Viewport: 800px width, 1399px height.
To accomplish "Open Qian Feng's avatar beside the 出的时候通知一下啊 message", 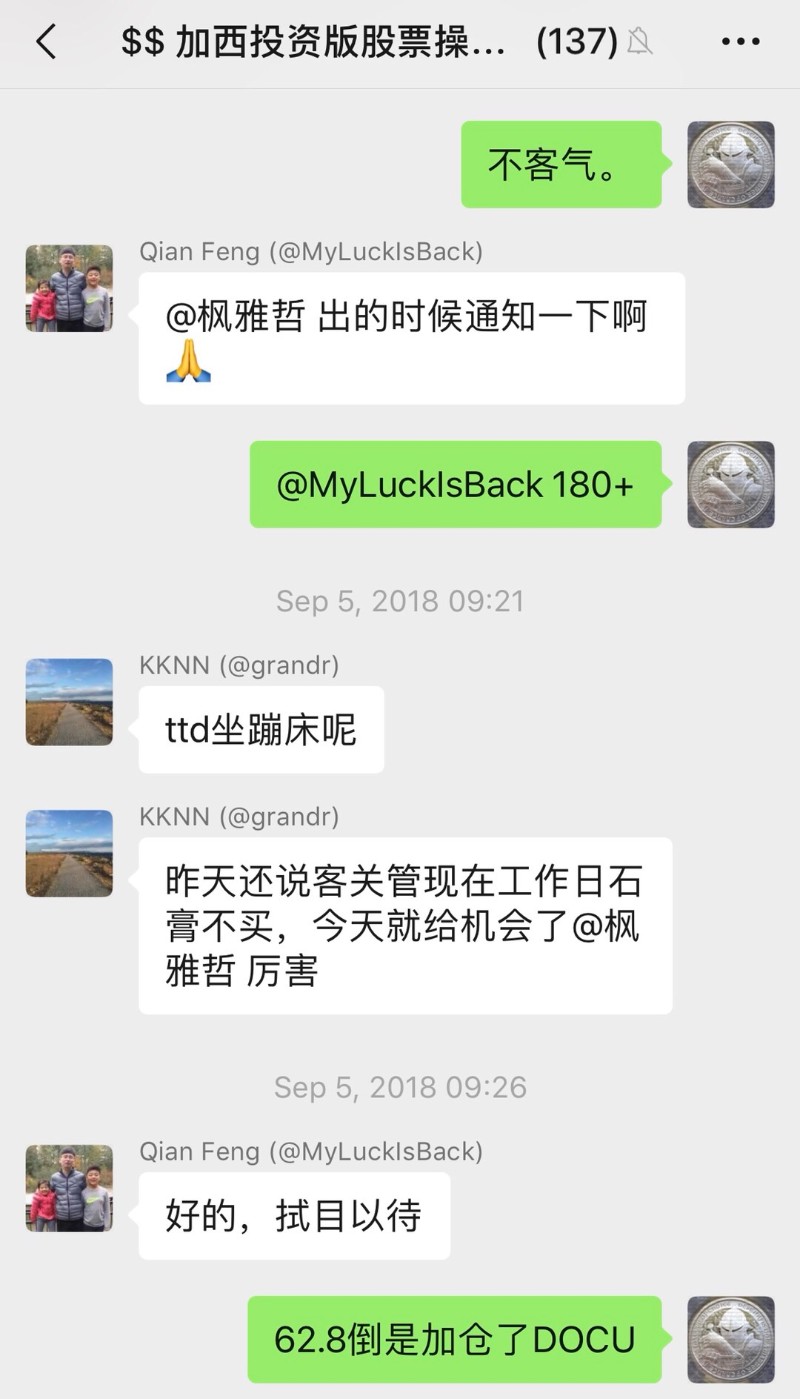I will (69, 288).
